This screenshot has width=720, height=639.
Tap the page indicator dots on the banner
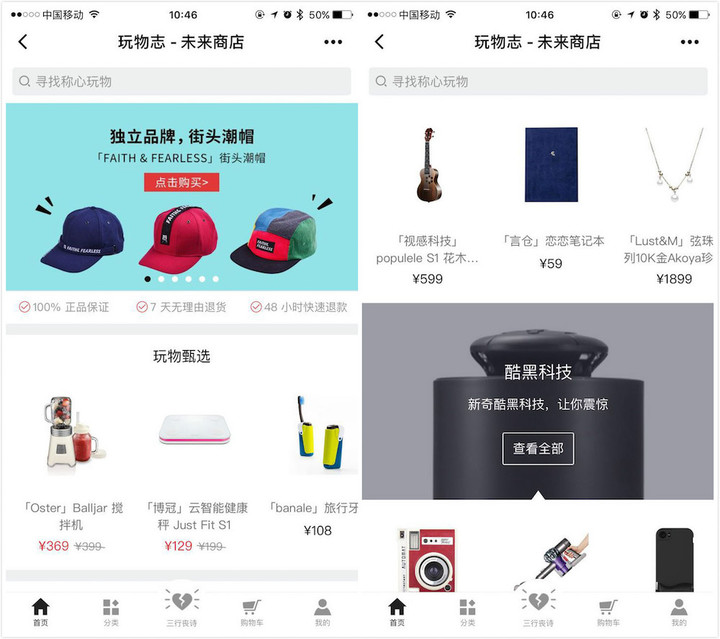(x=181, y=279)
